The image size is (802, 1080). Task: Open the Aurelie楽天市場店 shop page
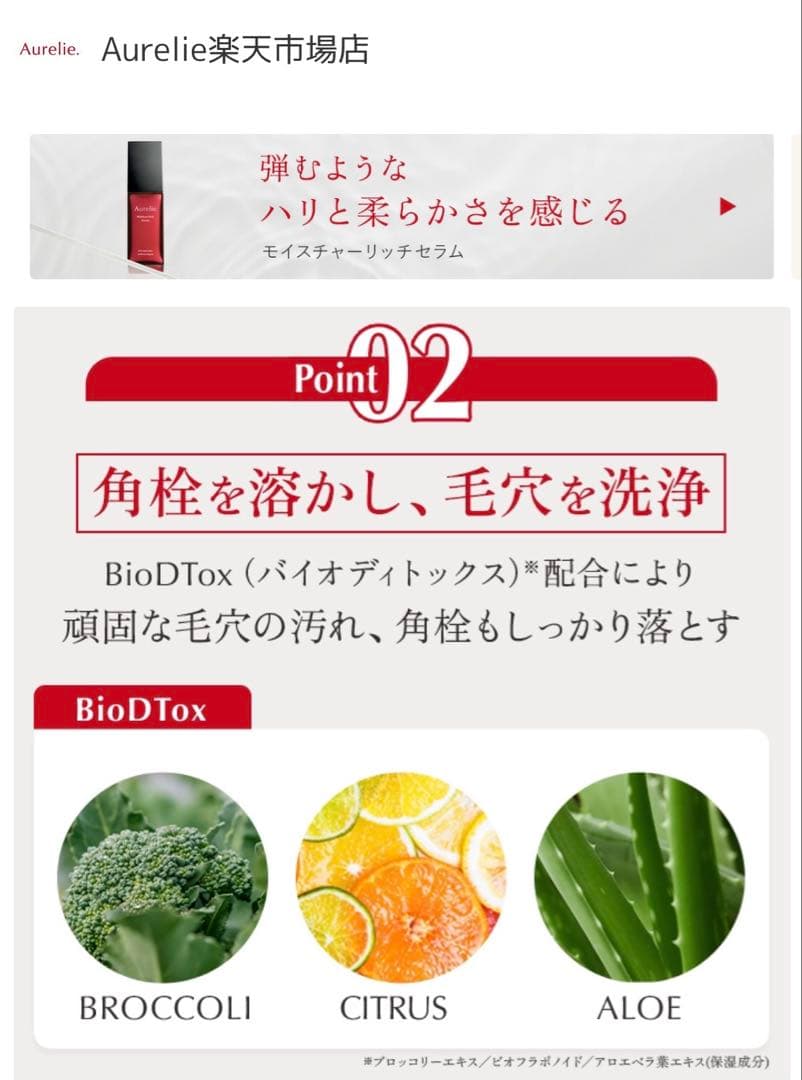[x=234, y=50]
